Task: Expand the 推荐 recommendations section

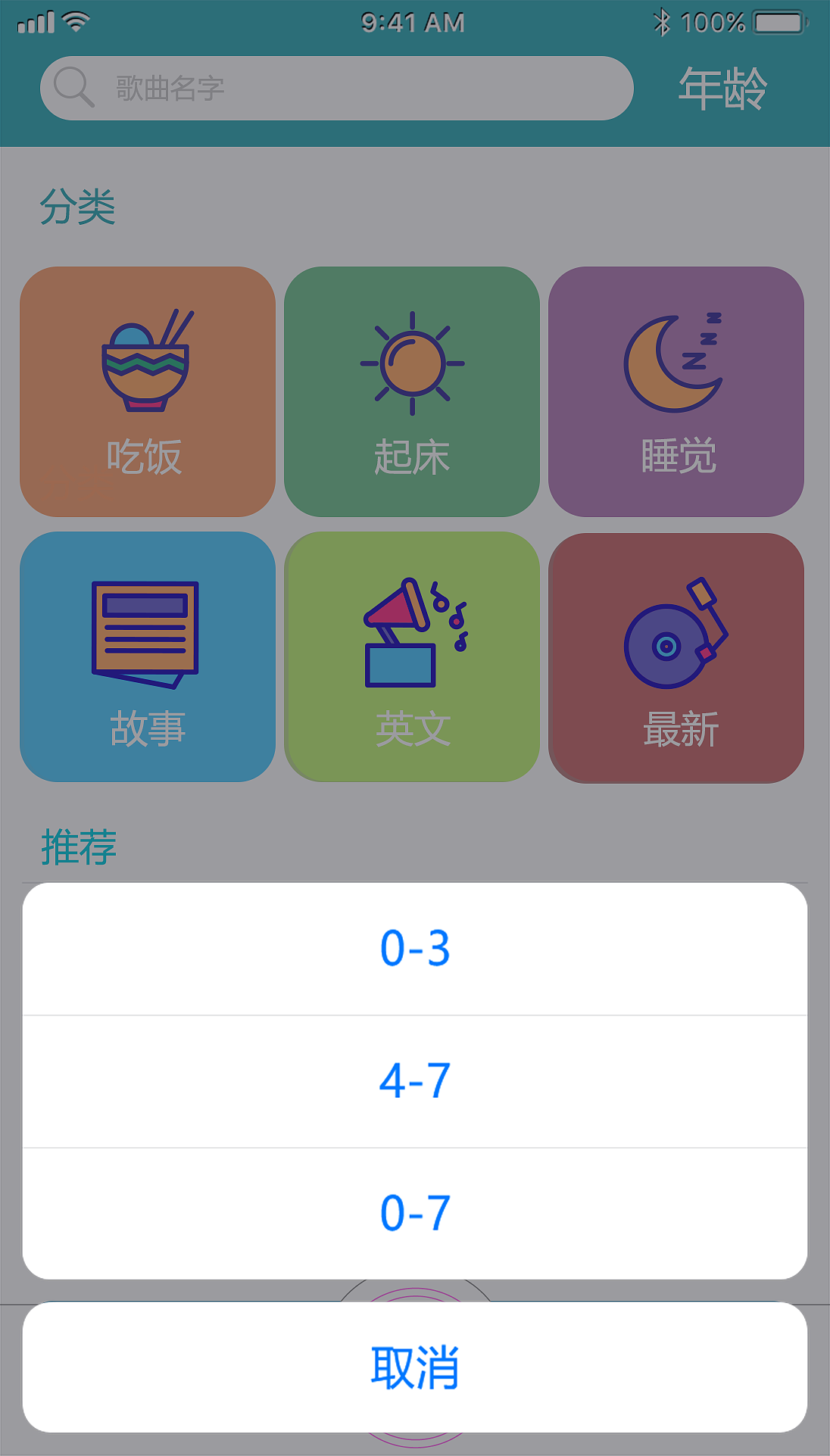Action: [x=79, y=845]
